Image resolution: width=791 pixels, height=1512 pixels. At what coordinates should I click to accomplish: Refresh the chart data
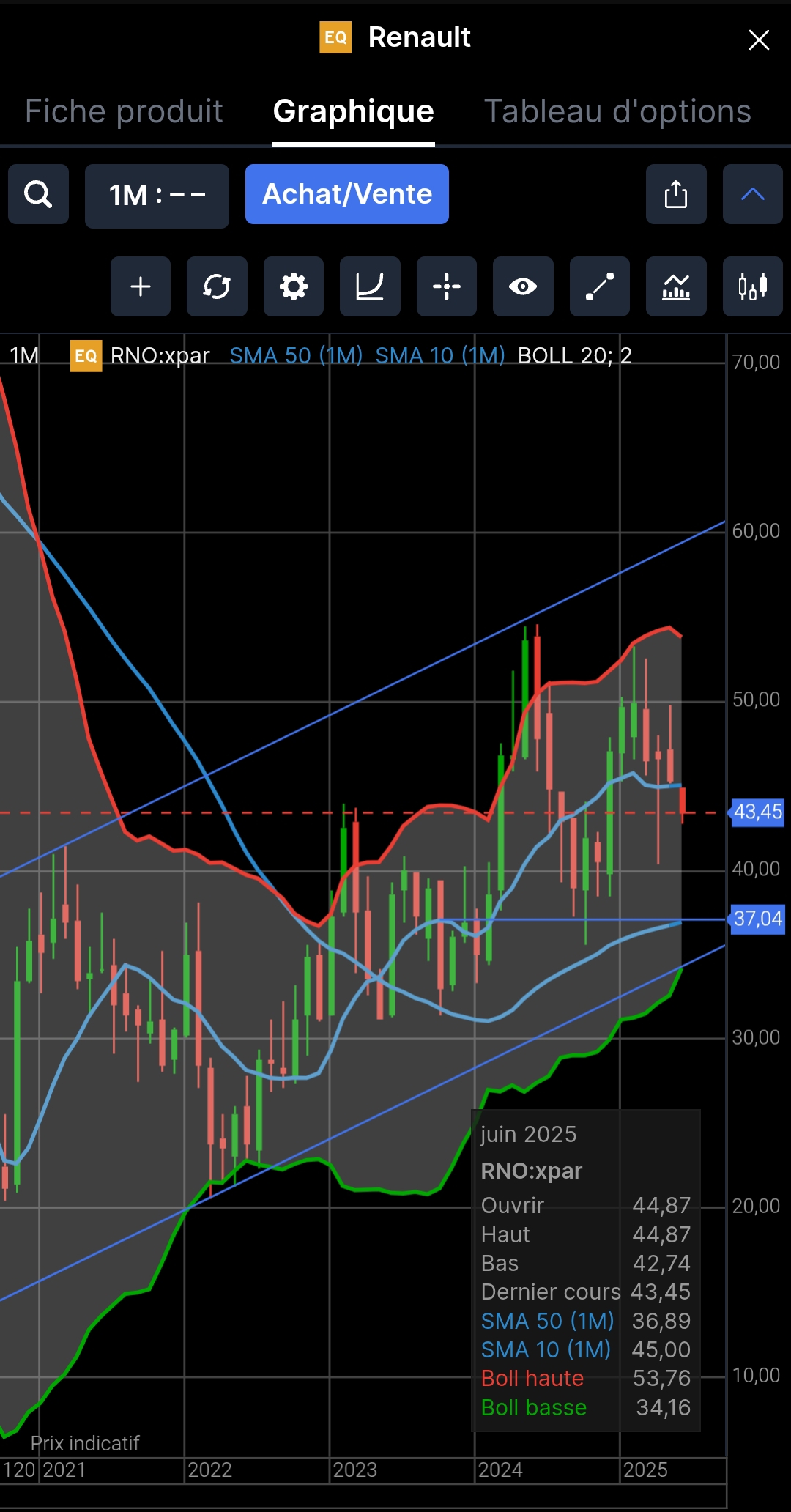pos(217,286)
